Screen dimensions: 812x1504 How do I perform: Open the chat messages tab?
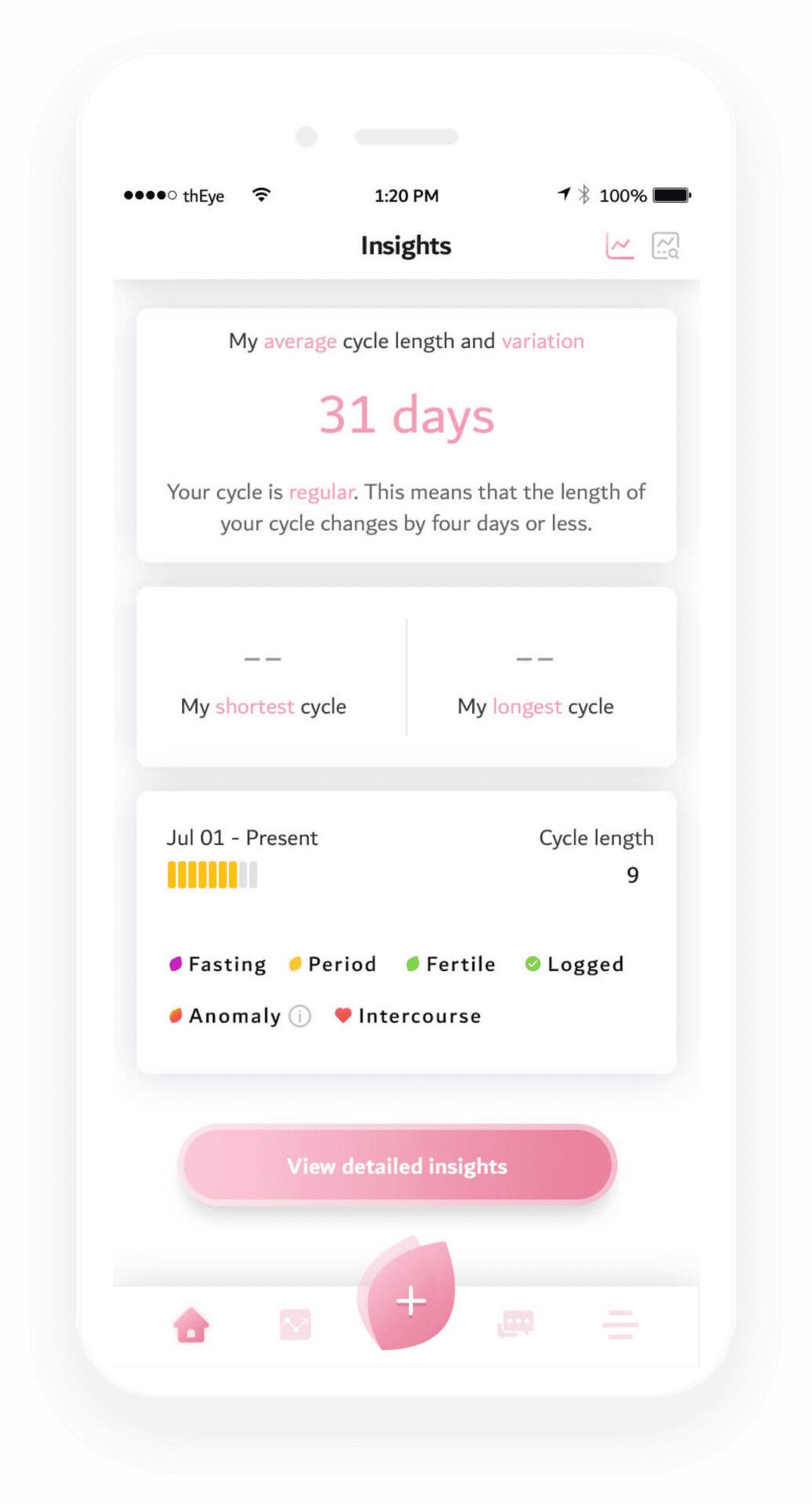(x=515, y=1325)
